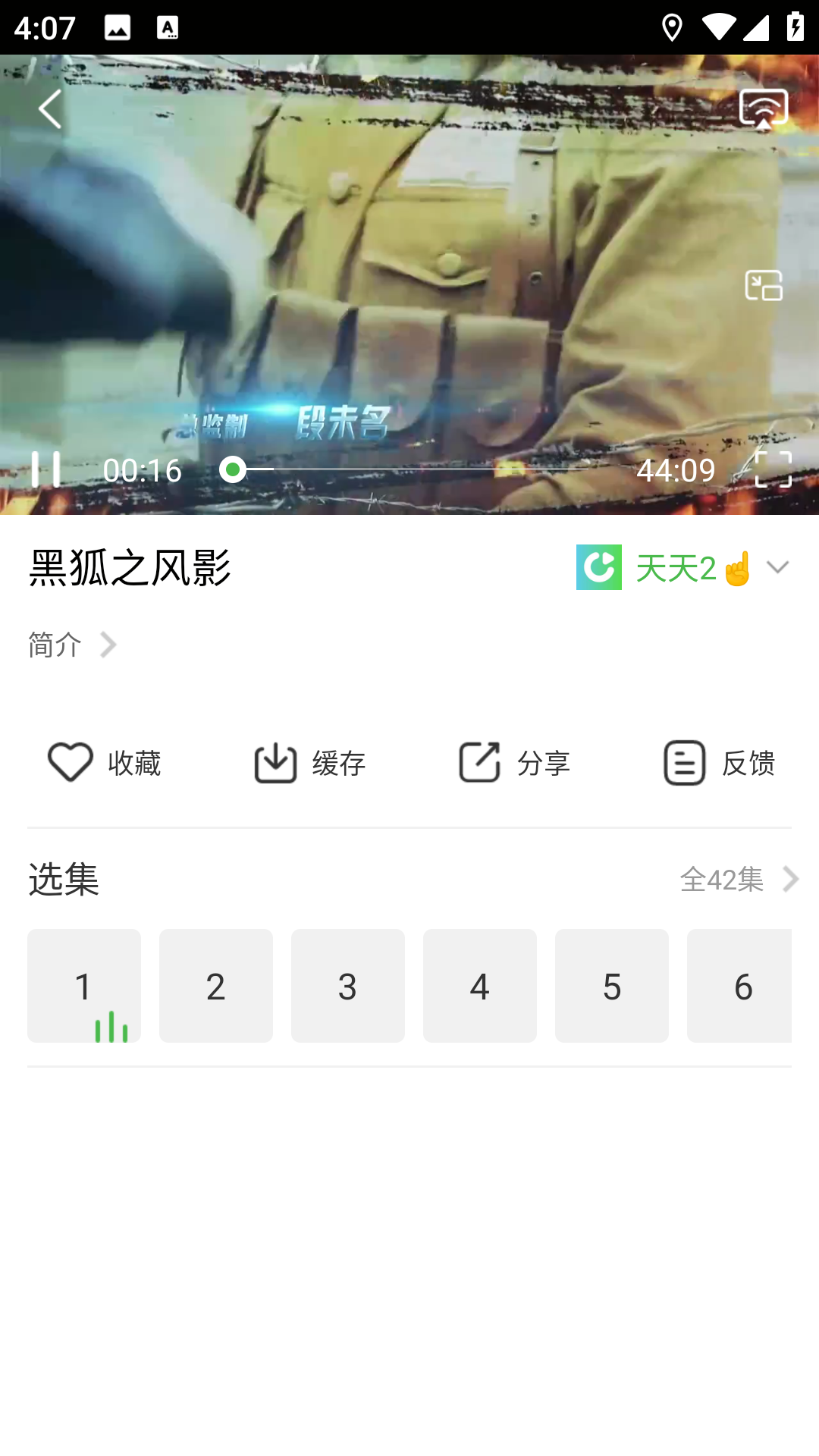Open the 简介 introduction

coord(72,645)
